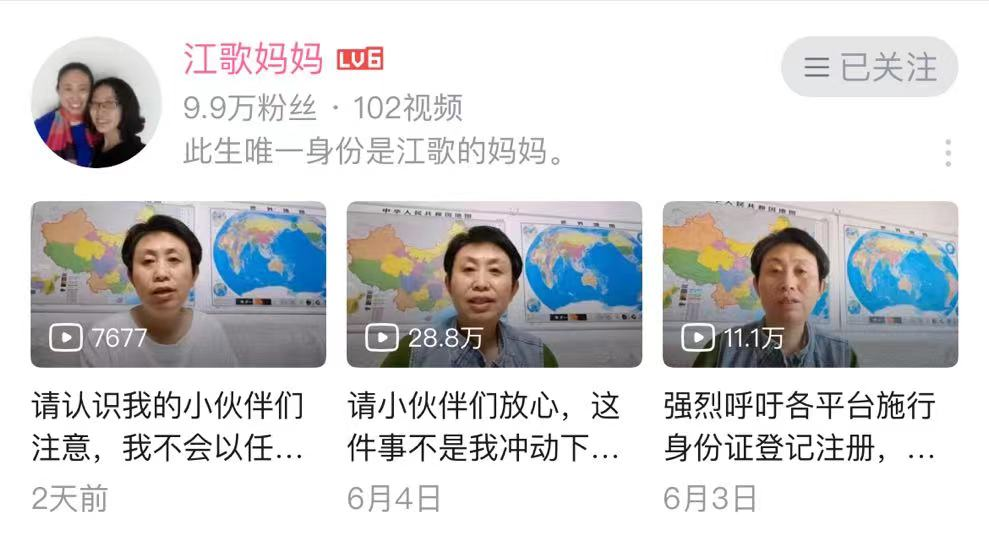Screen dimensions: 989x543
Task: Play the video with 28.8万 views
Action: tap(494, 284)
